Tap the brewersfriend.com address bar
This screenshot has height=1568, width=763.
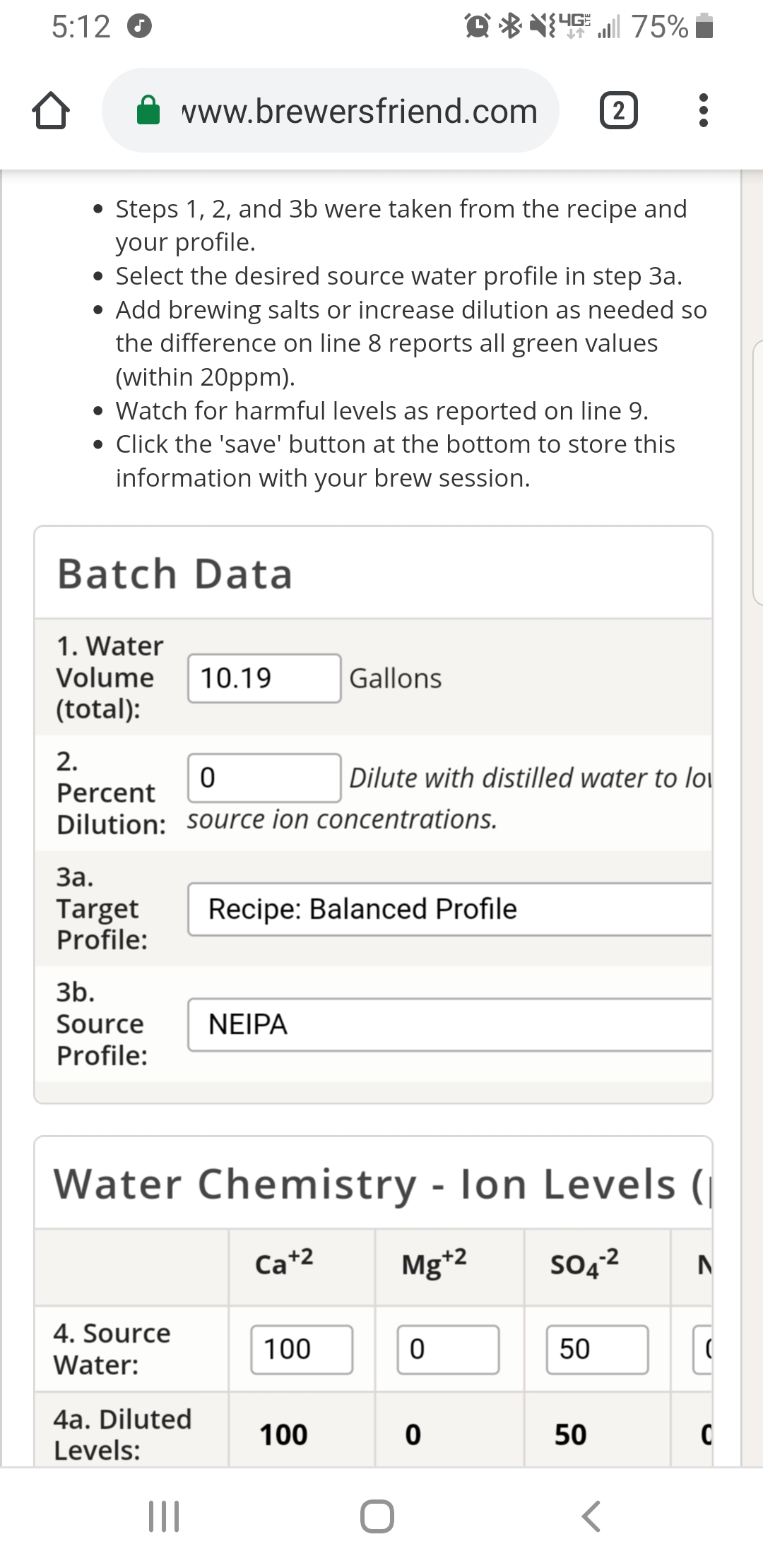pos(331,110)
